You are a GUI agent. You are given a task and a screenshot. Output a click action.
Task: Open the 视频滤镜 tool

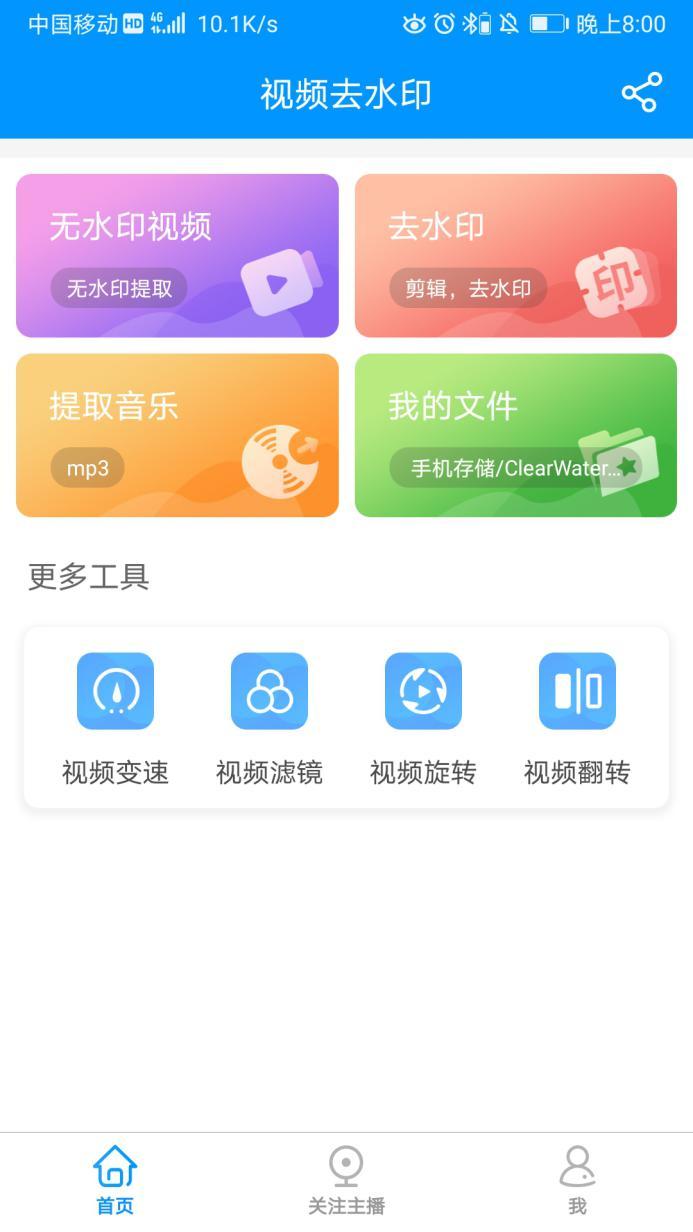pyautogui.click(x=269, y=717)
